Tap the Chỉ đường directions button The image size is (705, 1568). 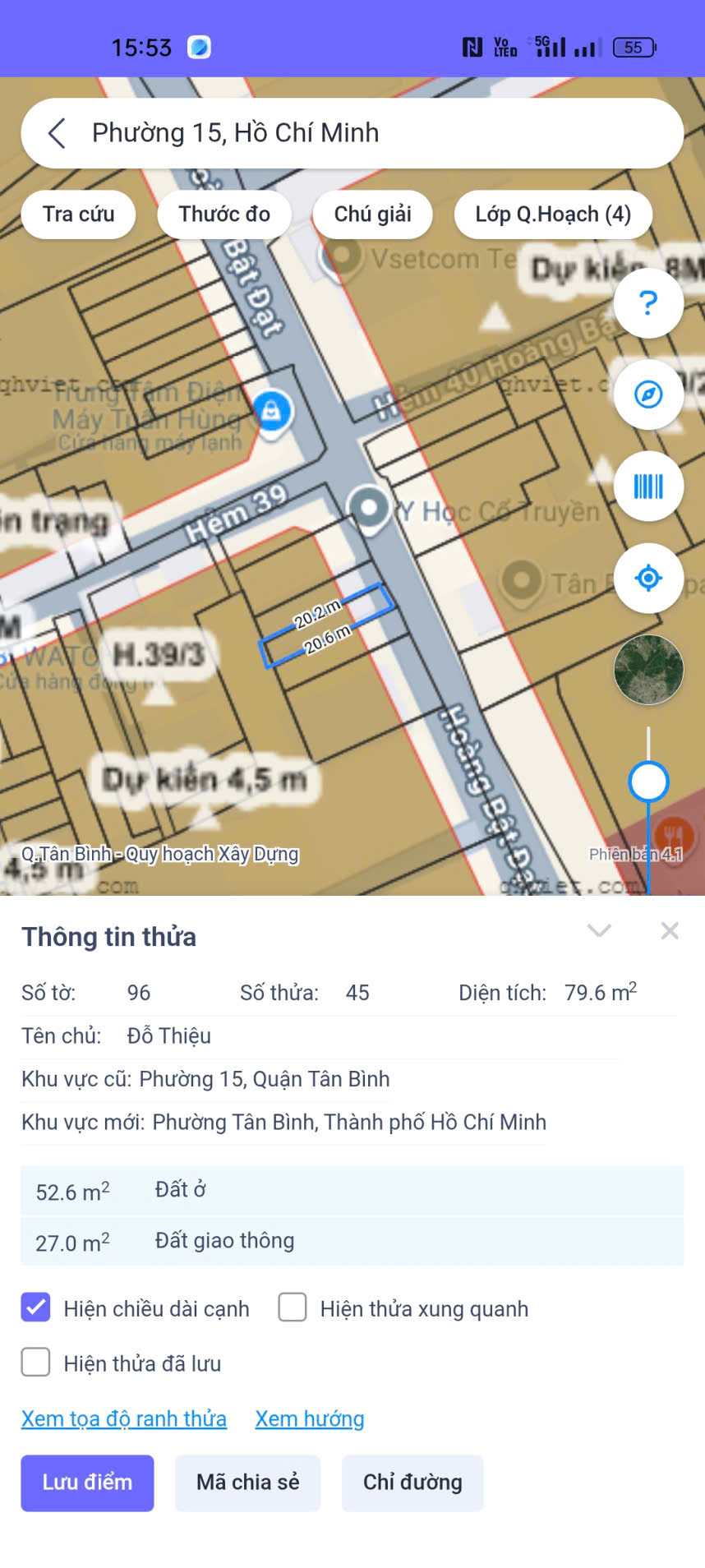[x=412, y=1483]
